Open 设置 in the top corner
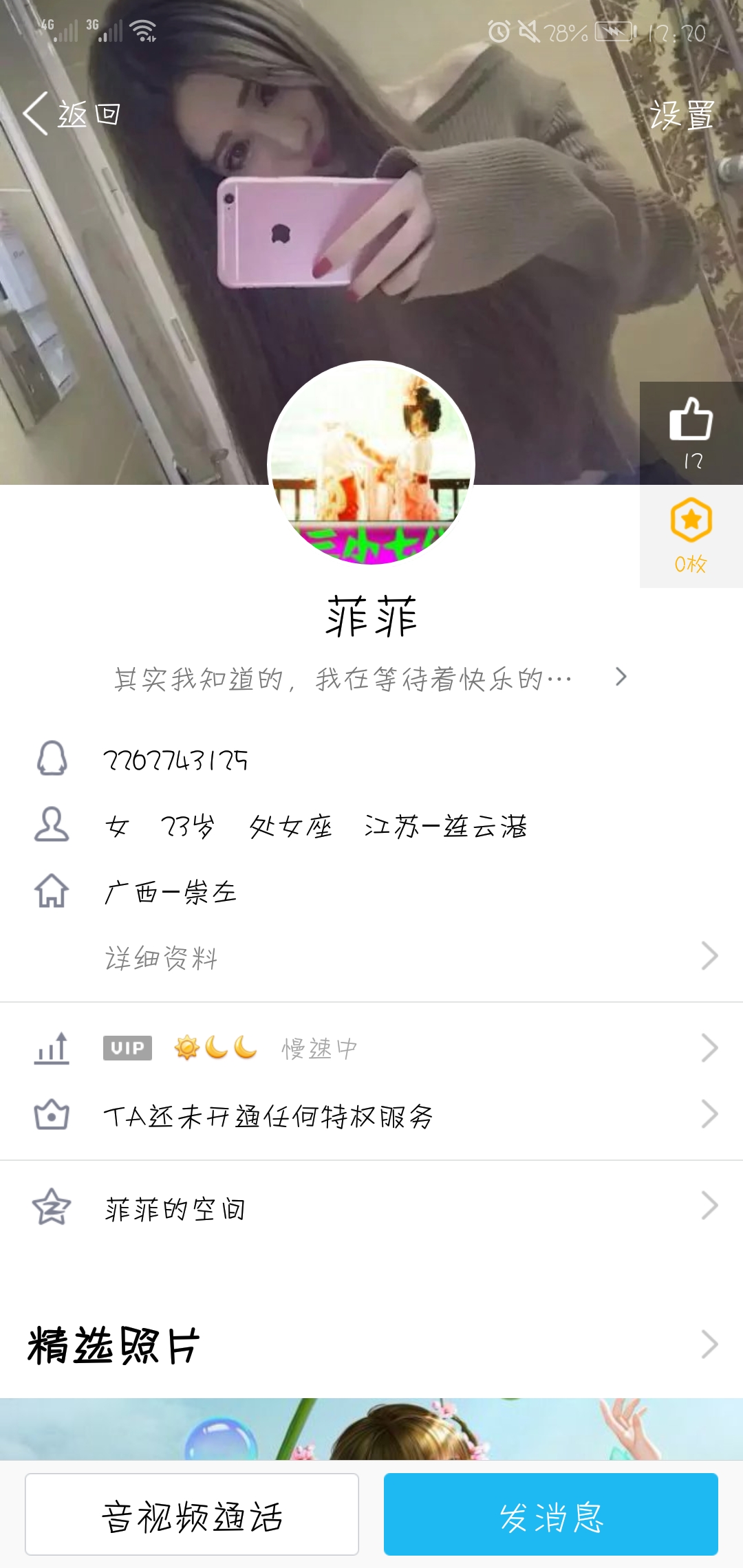The width and height of the screenshot is (743, 1568). tap(682, 115)
